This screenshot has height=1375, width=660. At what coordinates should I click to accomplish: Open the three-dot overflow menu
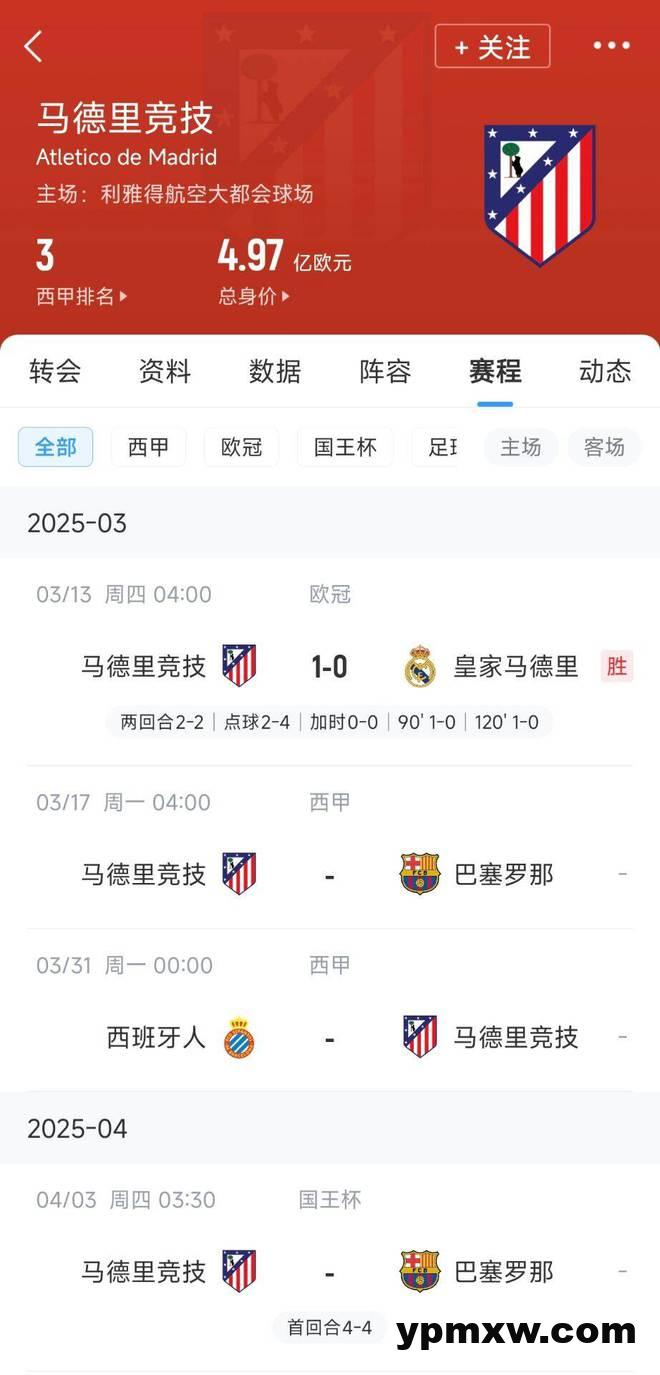pyautogui.click(x=611, y=46)
